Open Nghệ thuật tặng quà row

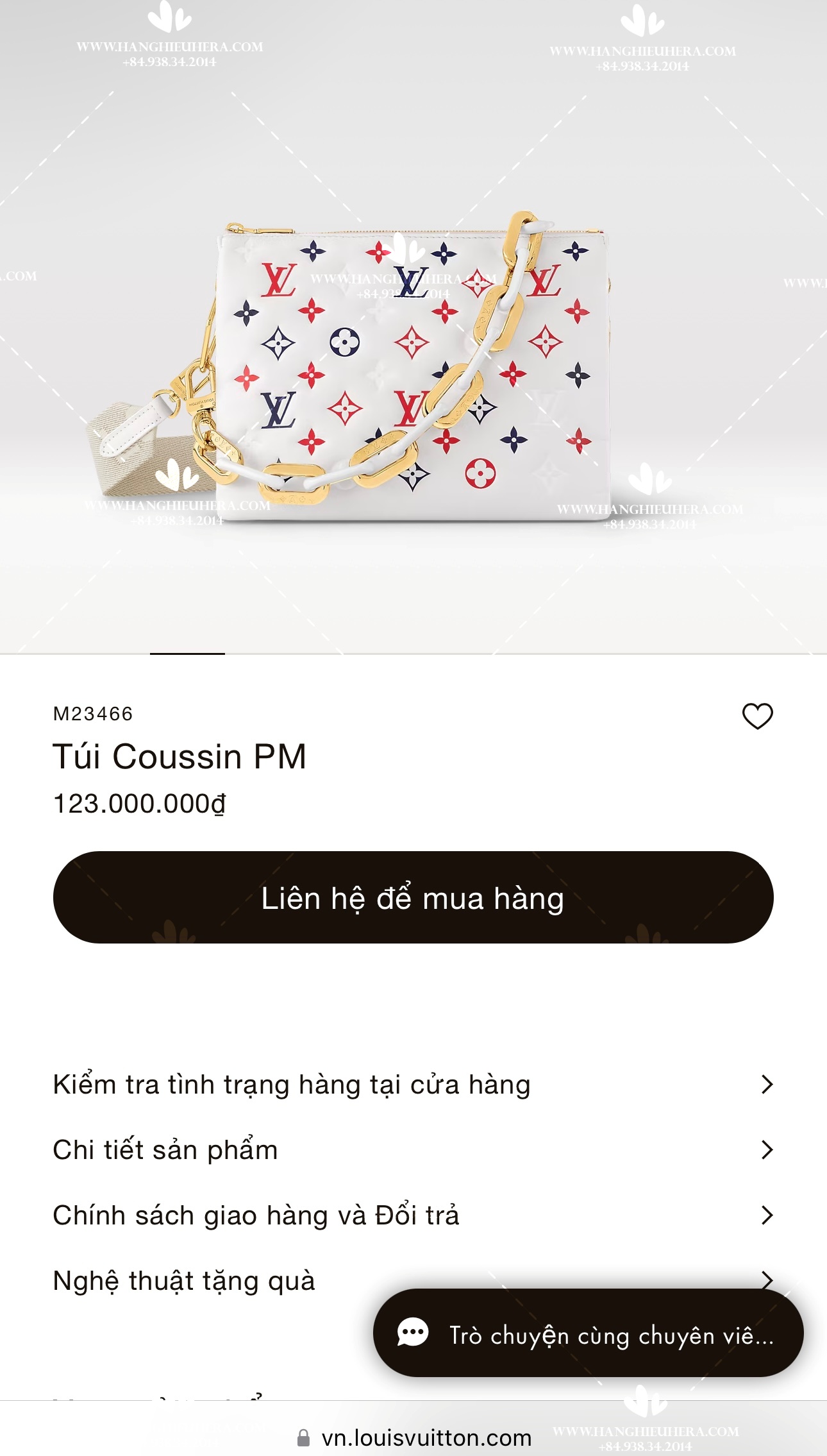(212, 1280)
